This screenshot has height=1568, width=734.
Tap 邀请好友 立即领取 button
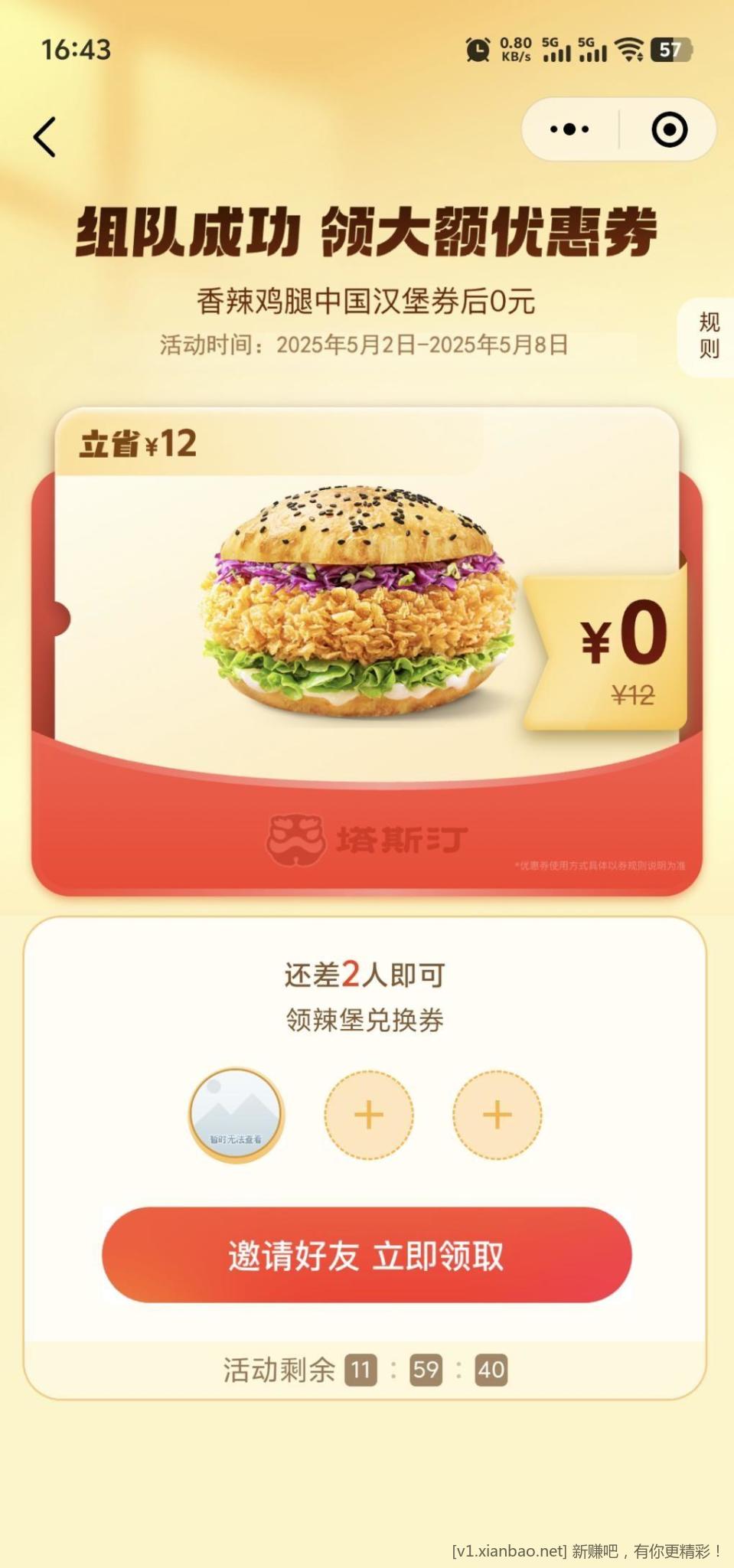[x=367, y=1255]
